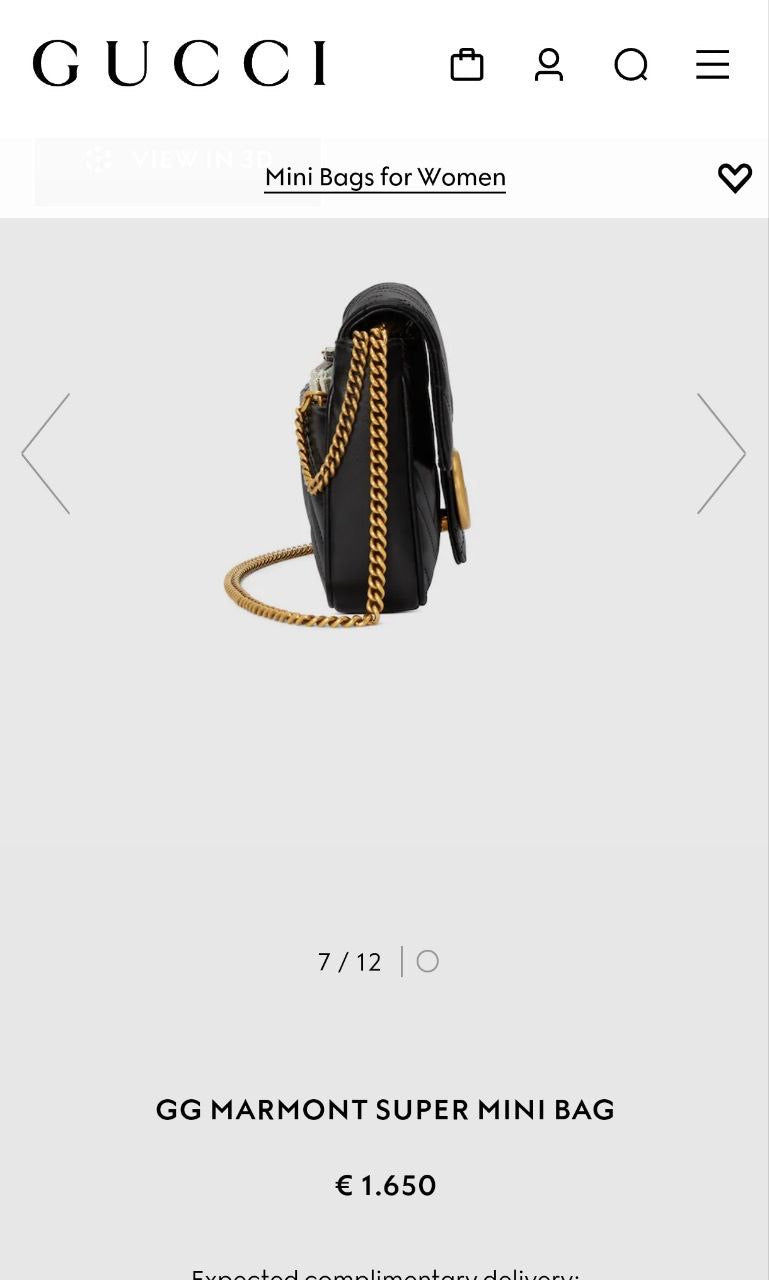
Task: Open the account profile icon
Action: tap(549, 65)
